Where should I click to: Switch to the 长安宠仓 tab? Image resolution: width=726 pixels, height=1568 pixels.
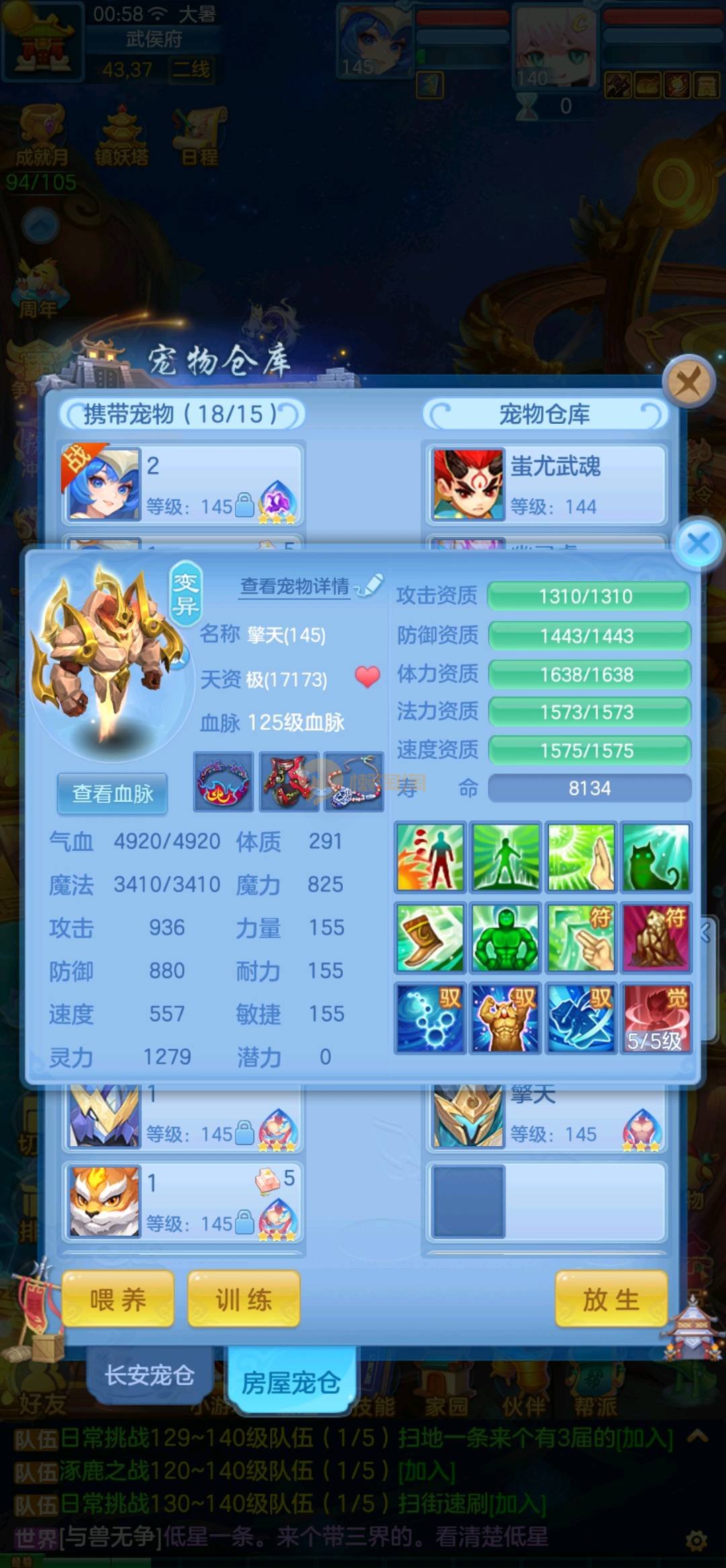pos(149,1375)
